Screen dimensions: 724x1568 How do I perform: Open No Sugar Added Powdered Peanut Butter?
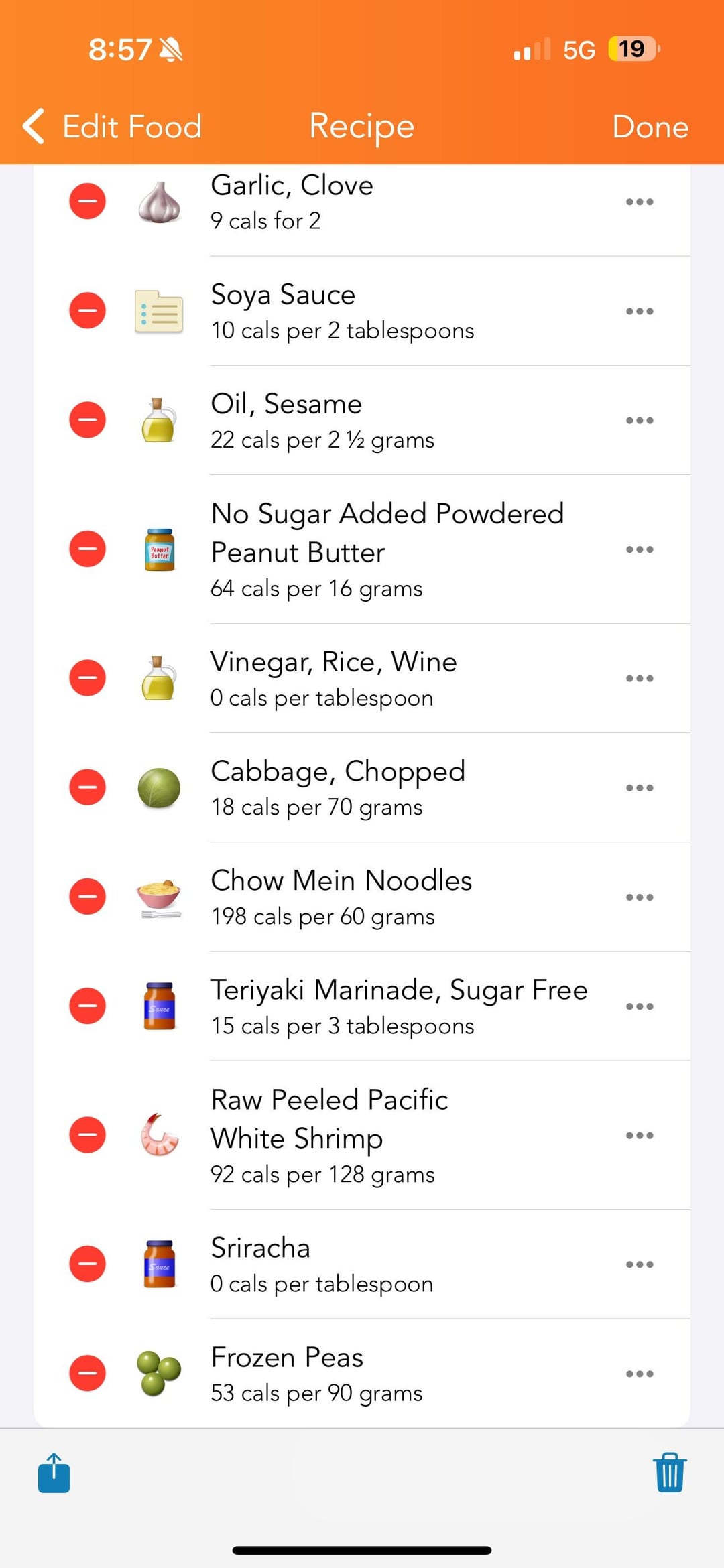(387, 549)
